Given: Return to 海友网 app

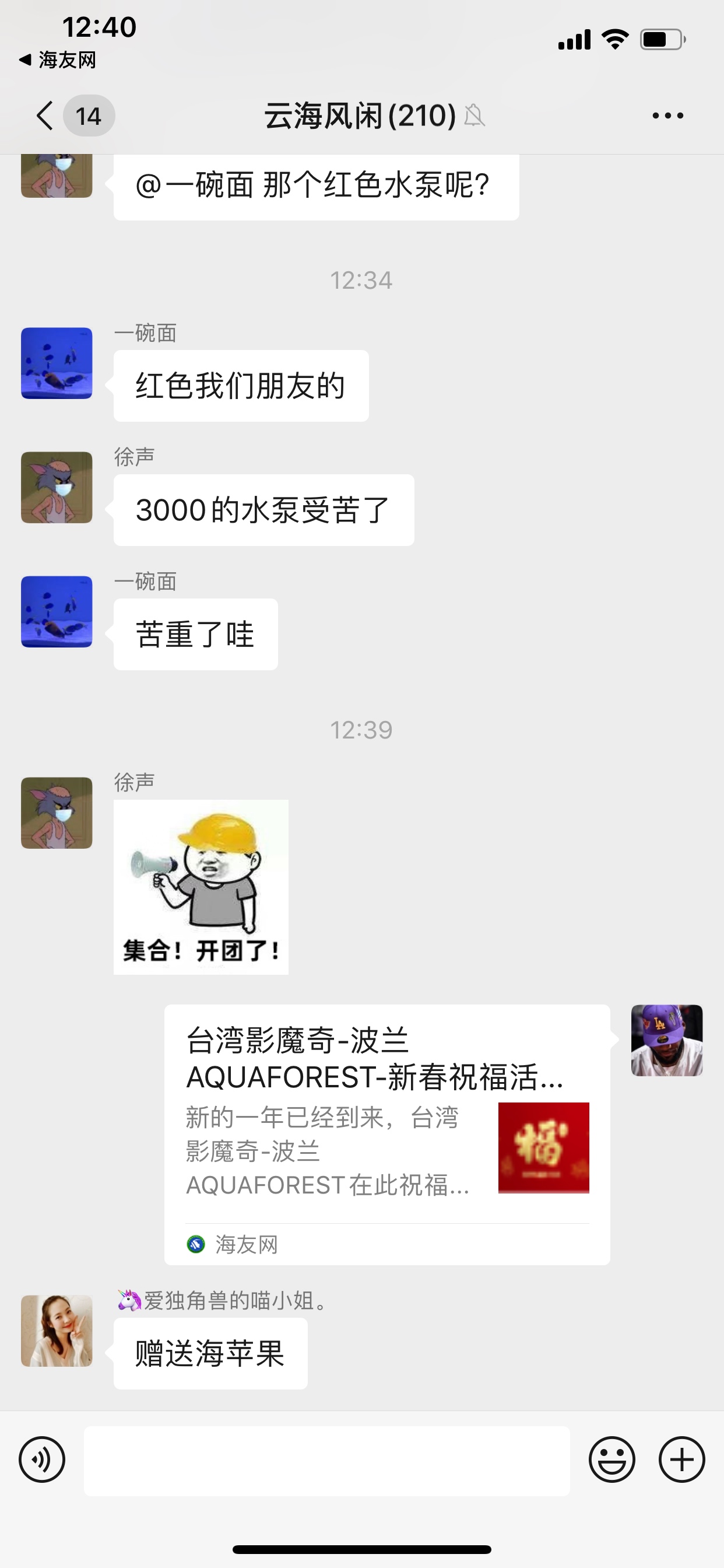Looking at the screenshot, I should click(x=58, y=60).
